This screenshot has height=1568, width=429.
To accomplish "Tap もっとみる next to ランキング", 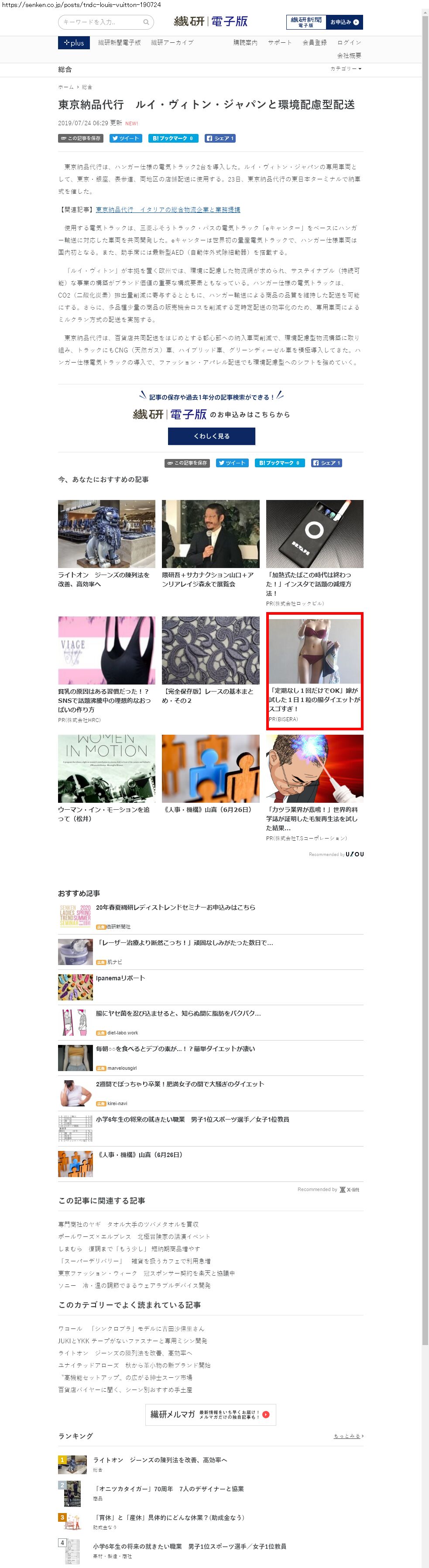I will pos(348,1436).
